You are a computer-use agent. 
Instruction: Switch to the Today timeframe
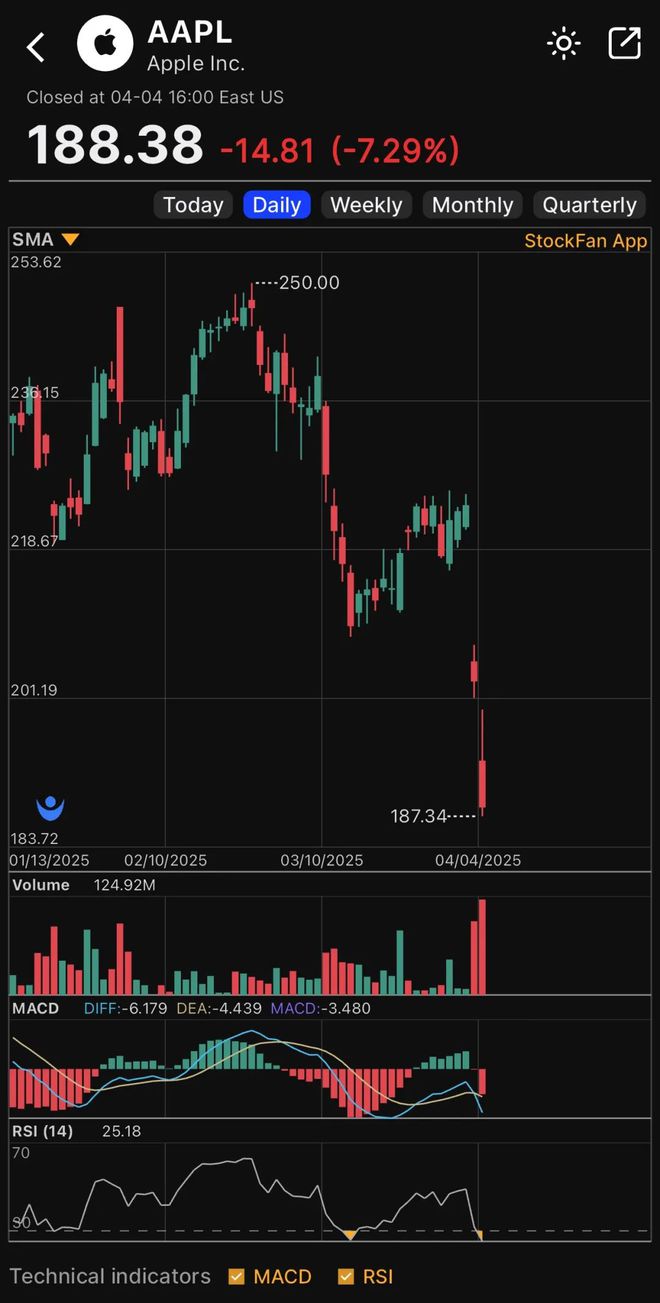click(x=193, y=205)
